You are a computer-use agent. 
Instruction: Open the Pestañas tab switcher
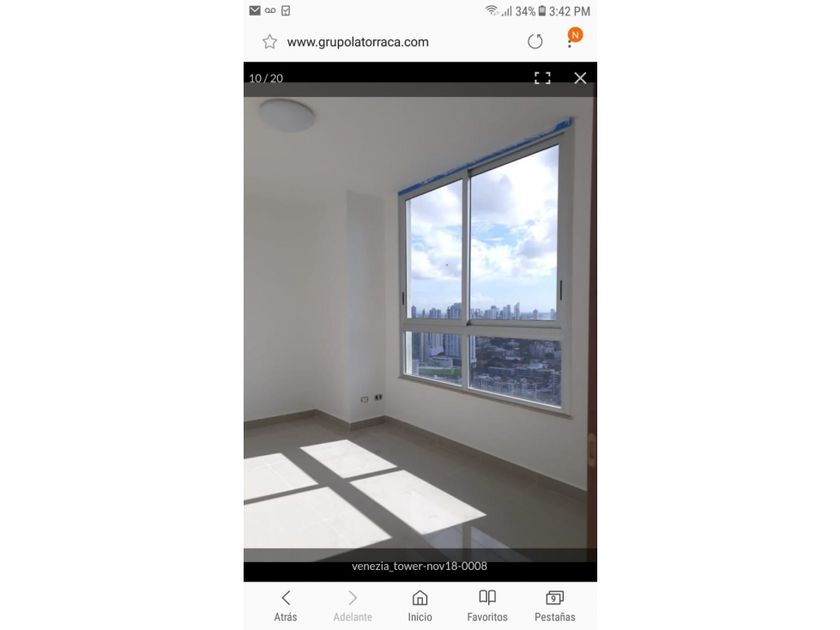click(x=554, y=606)
